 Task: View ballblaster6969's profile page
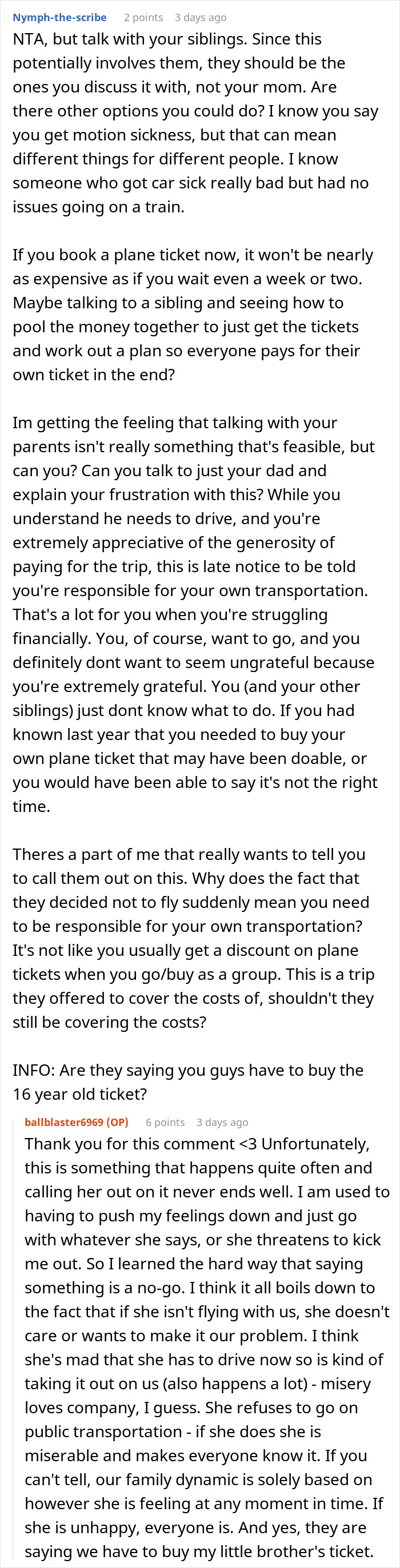tap(65, 1122)
